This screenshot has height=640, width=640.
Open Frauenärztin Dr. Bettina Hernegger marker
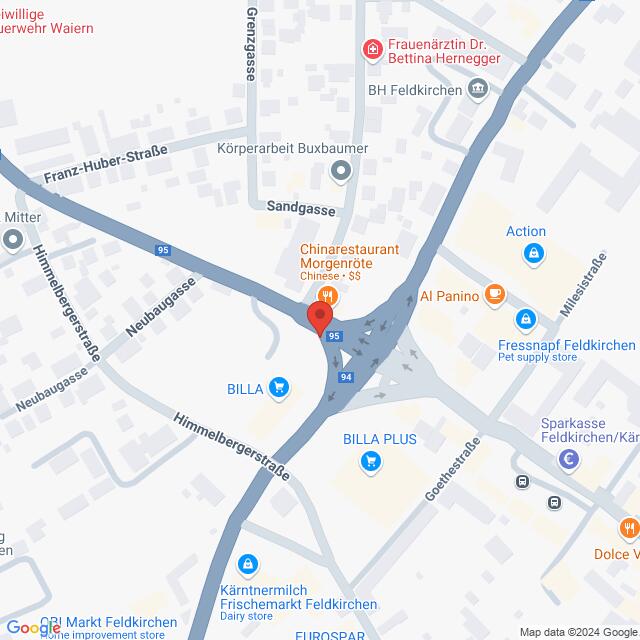click(x=372, y=47)
